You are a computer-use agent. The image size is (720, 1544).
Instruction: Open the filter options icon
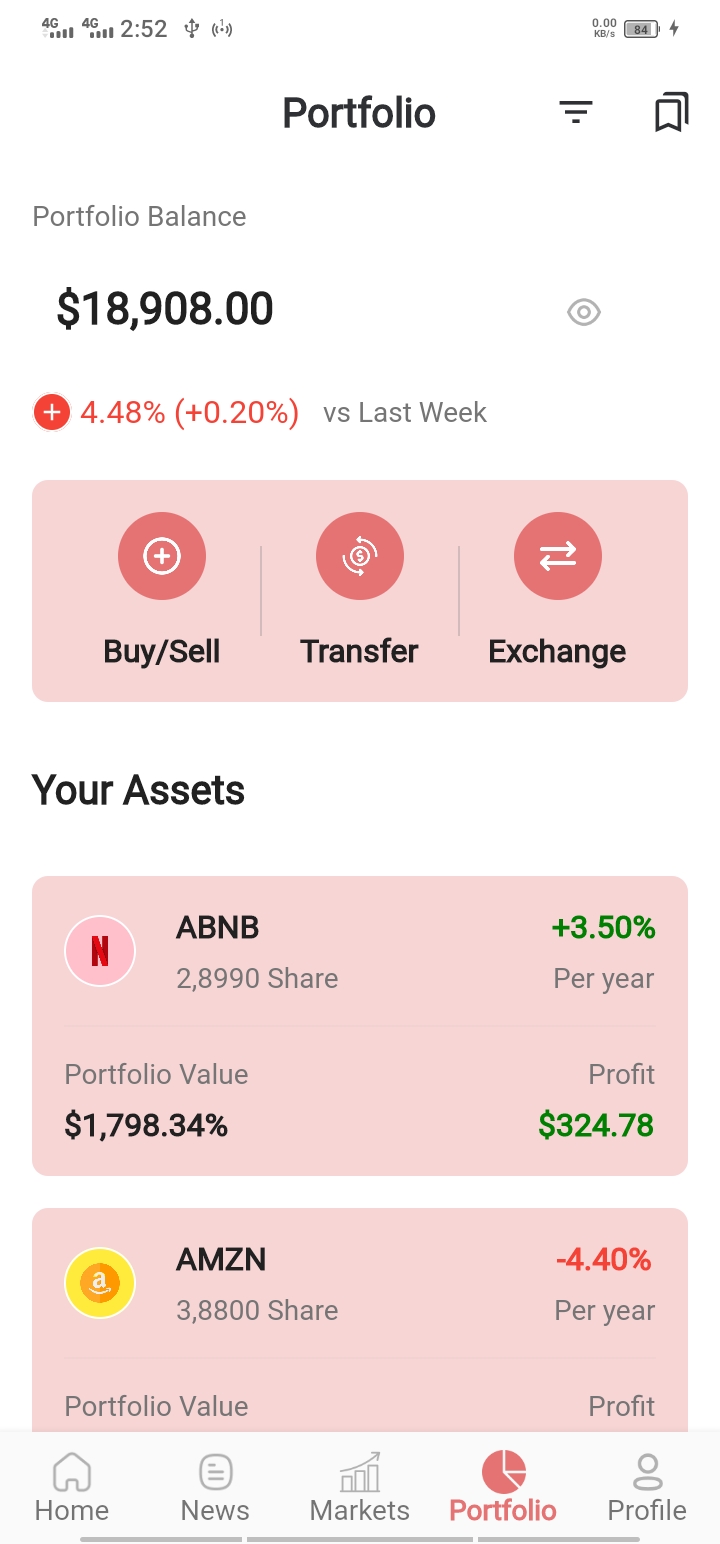click(576, 112)
